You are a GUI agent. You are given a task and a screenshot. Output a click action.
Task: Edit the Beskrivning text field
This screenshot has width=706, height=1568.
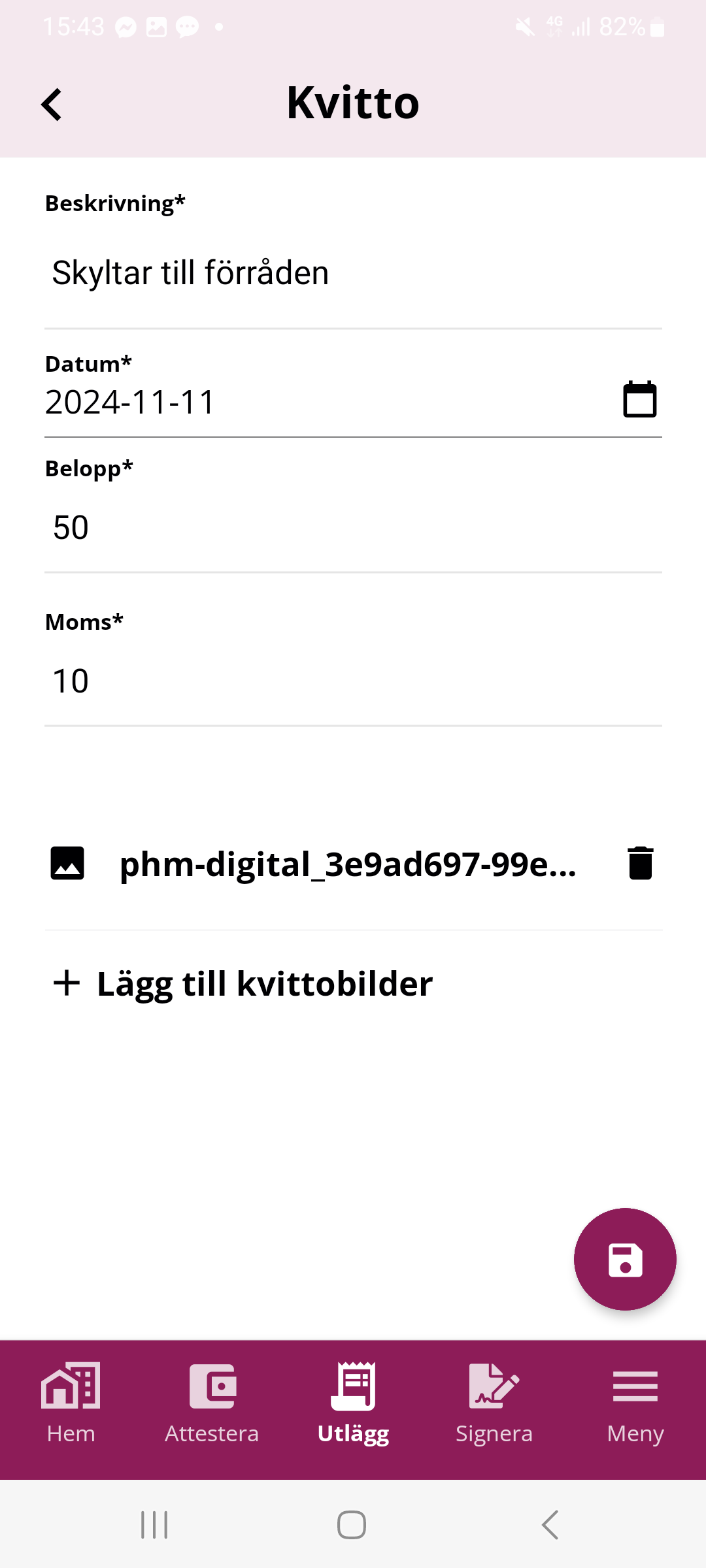point(353,273)
